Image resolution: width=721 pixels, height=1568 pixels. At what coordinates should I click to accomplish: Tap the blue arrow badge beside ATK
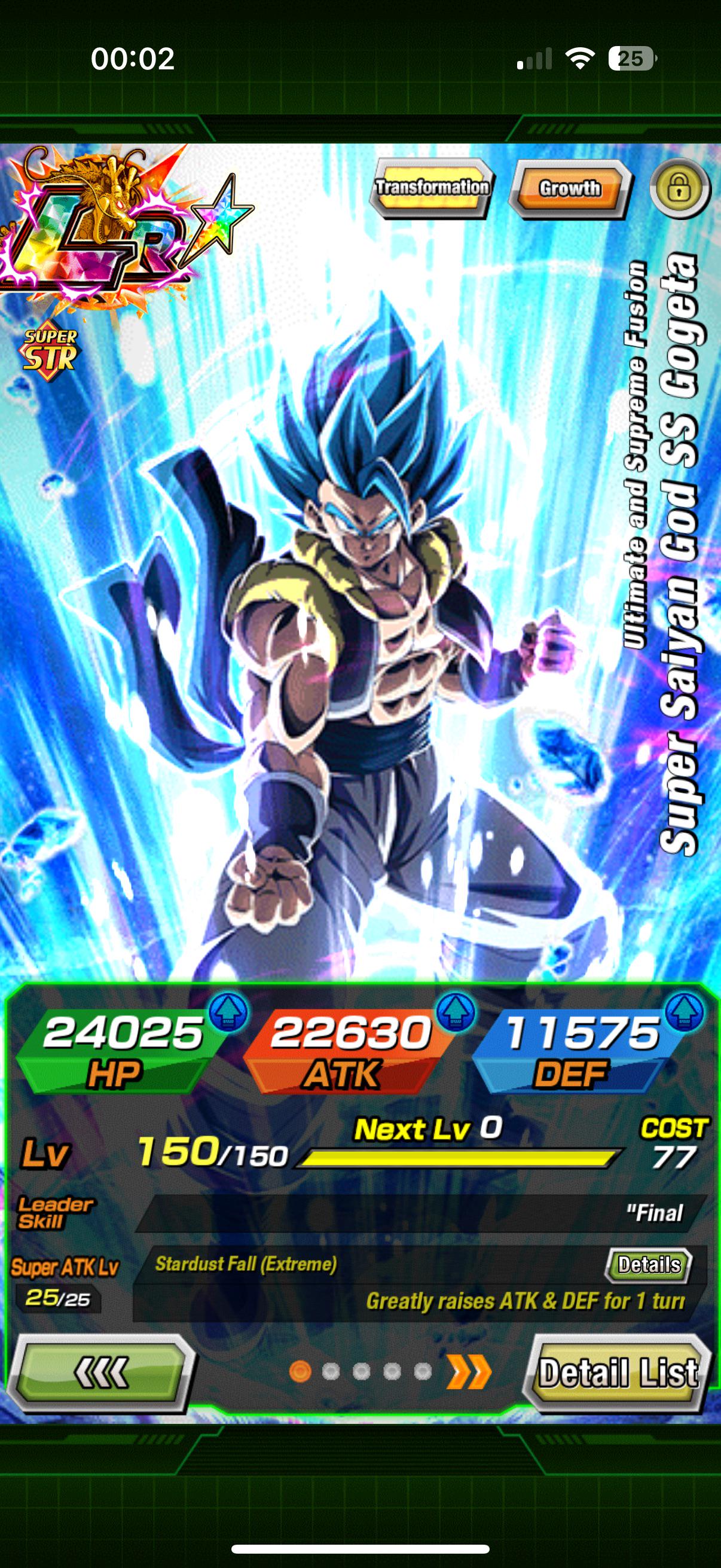click(455, 1012)
